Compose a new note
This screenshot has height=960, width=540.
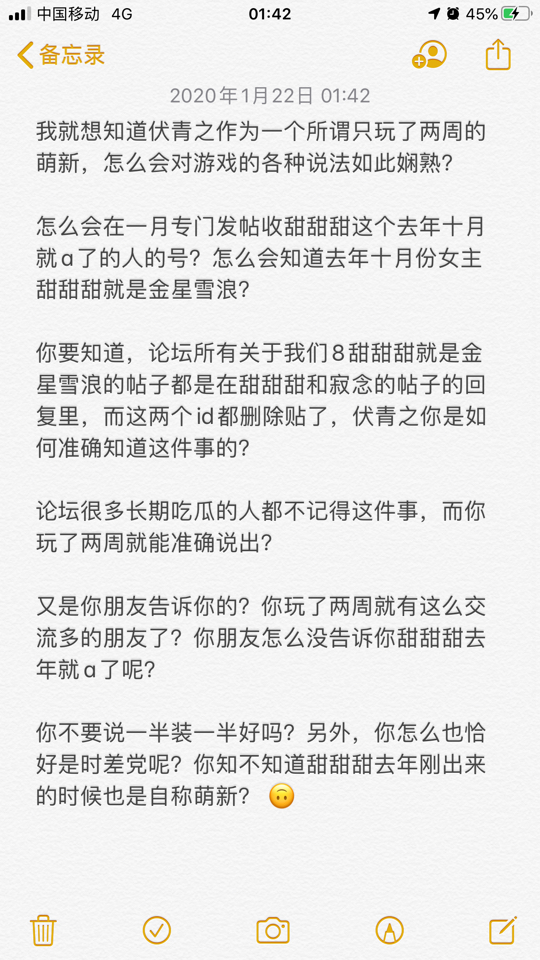tap(503, 929)
